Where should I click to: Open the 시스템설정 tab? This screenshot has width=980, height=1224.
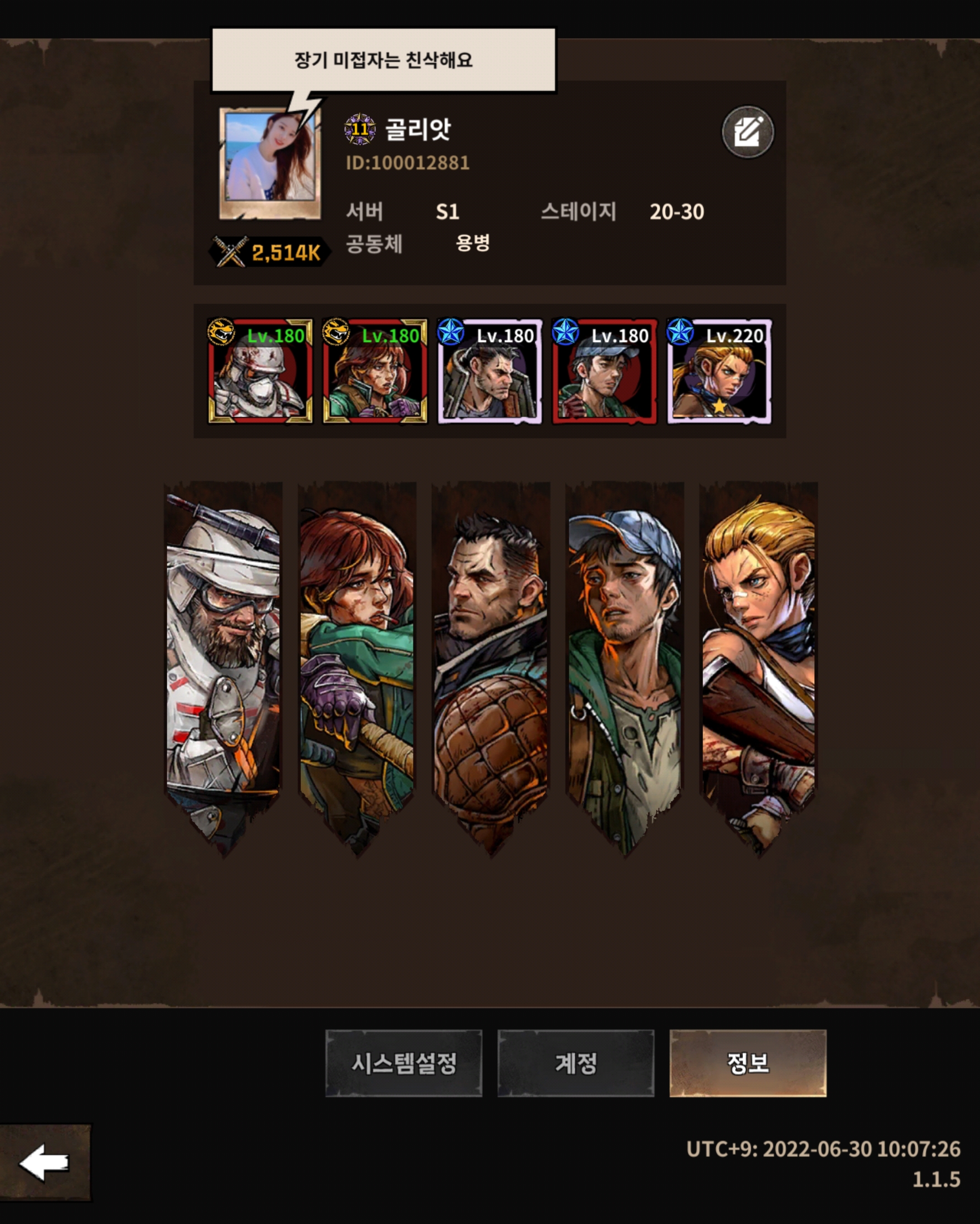[404, 1063]
